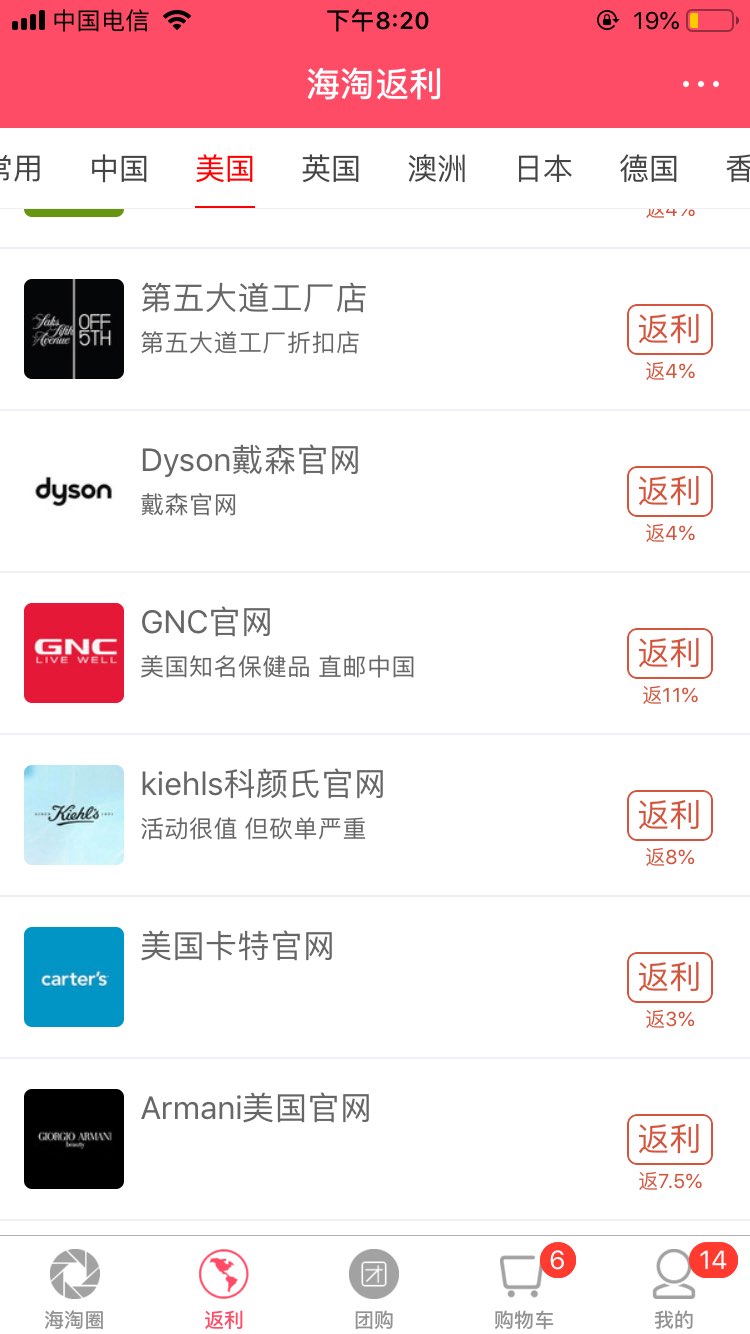750x1334 pixels.
Task: Open the 海淘圈 bottom tab
Action: (x=74, y=1288)
